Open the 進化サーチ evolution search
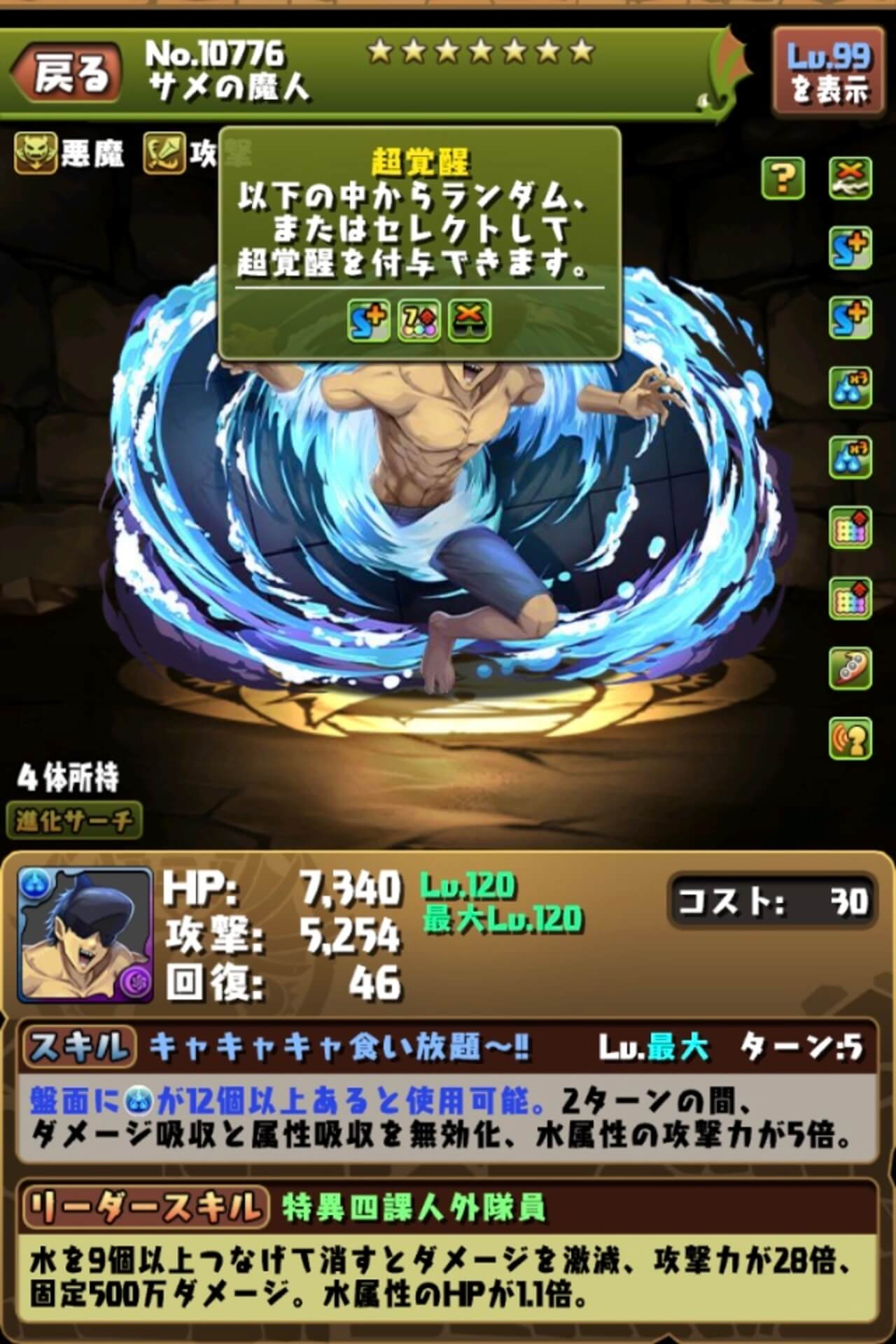896x1344 pixels. pyautogui.click(x=74, y=820)
